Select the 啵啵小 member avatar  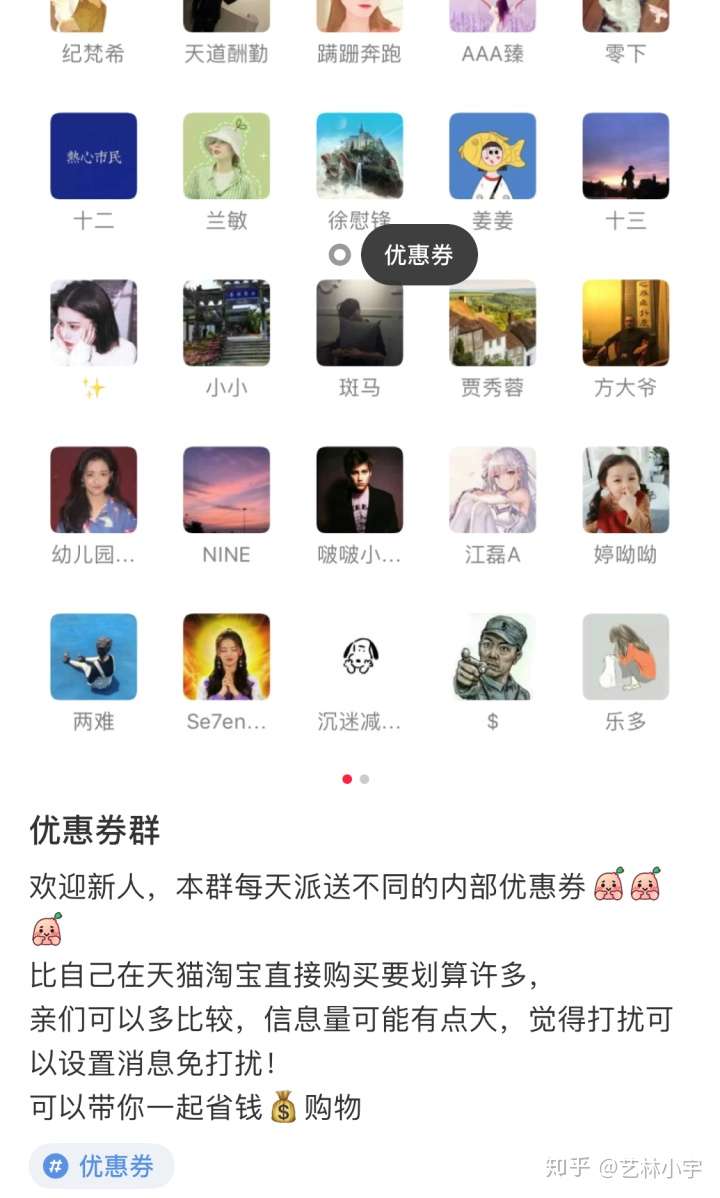360,490
